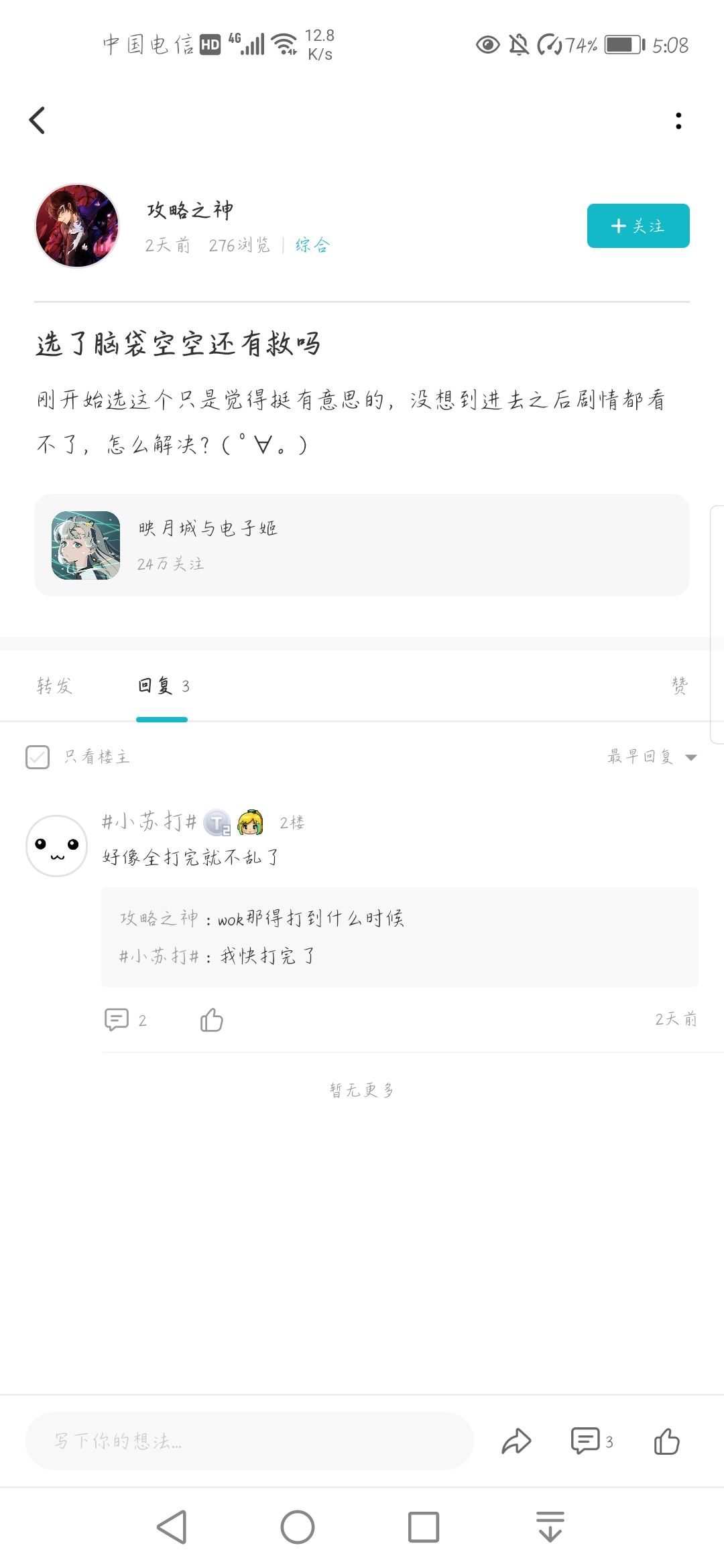Open the three-dot overflow menu

tap(678, 121)
